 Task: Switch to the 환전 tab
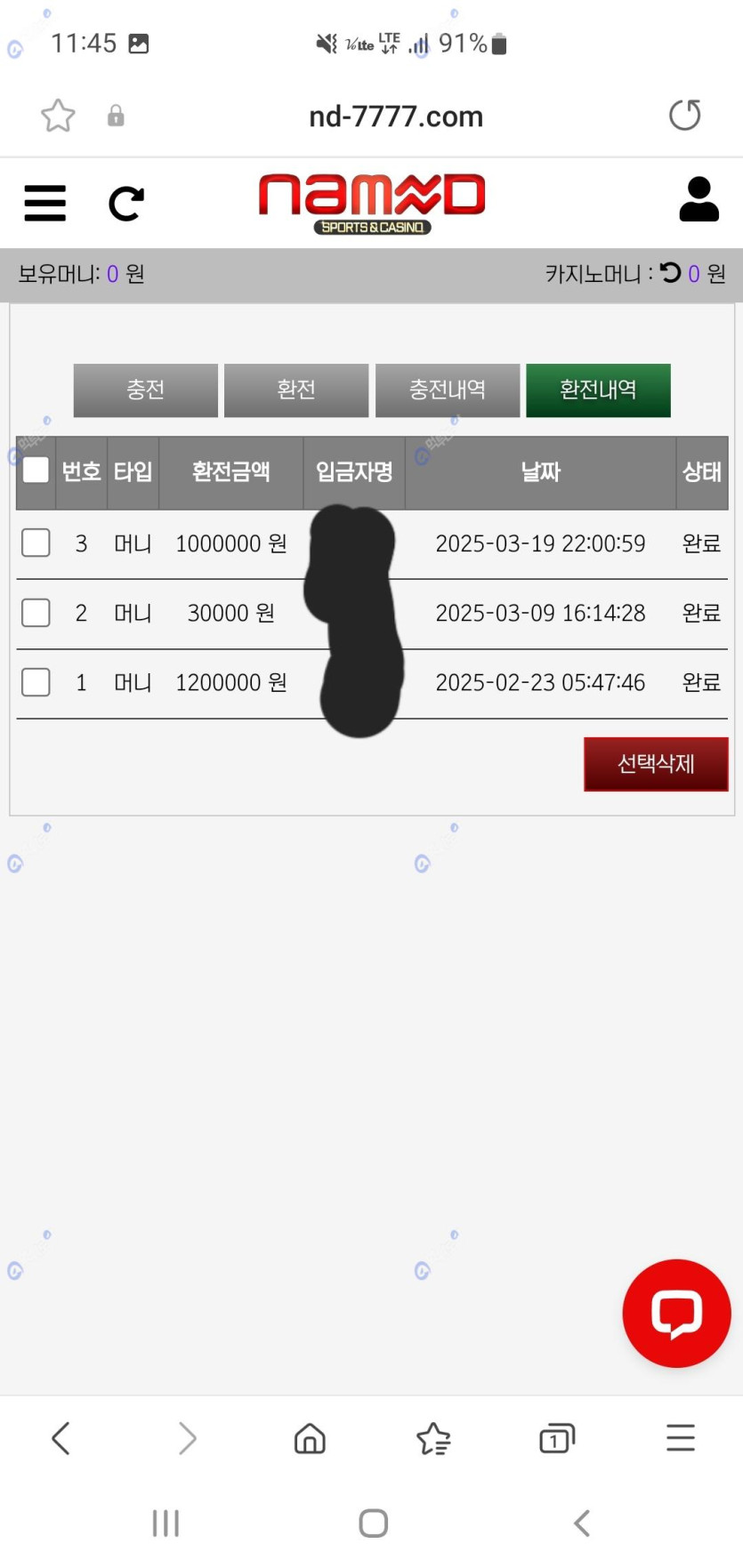(x=296, y=390)
